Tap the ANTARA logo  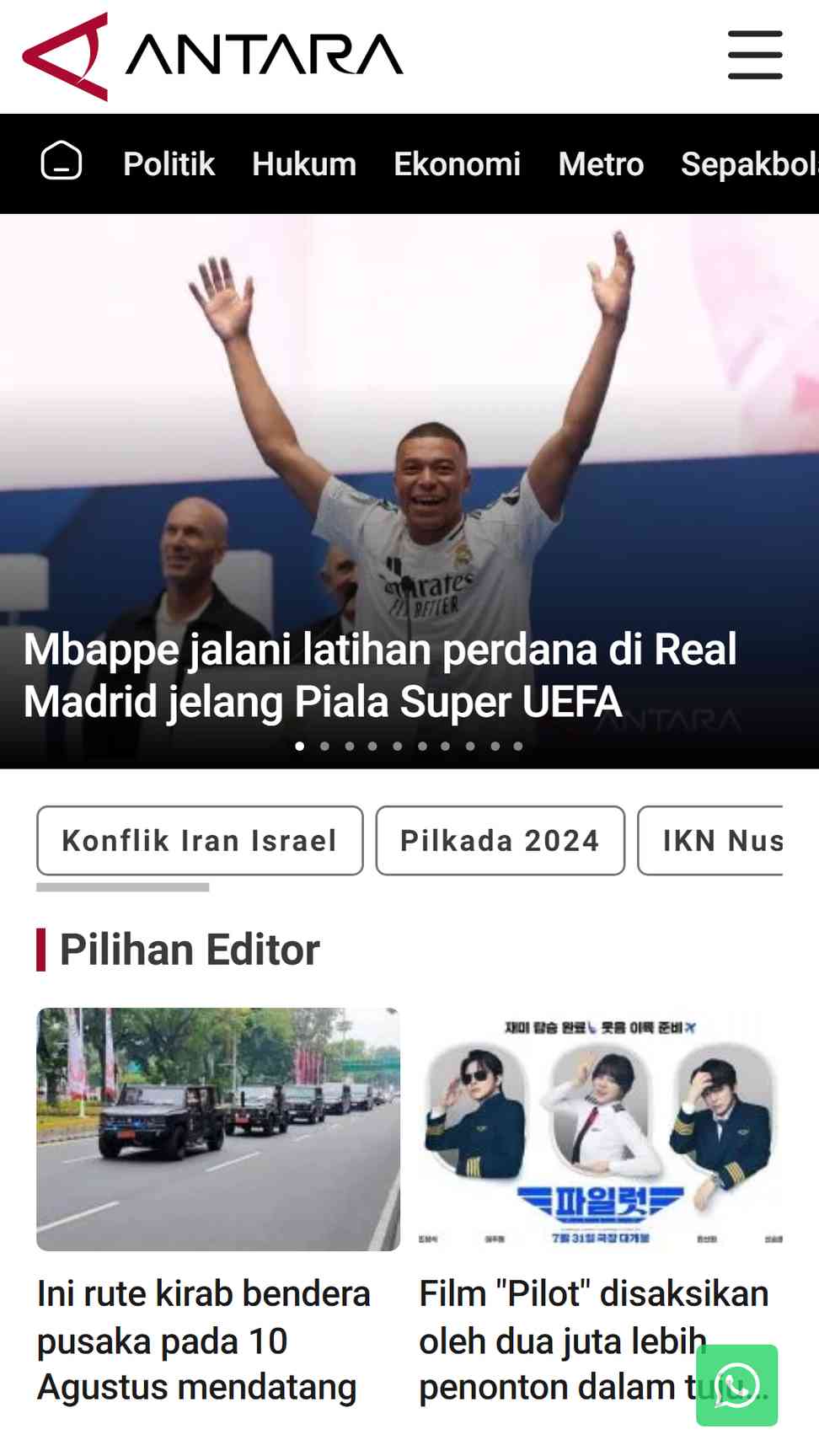[213, 56]
